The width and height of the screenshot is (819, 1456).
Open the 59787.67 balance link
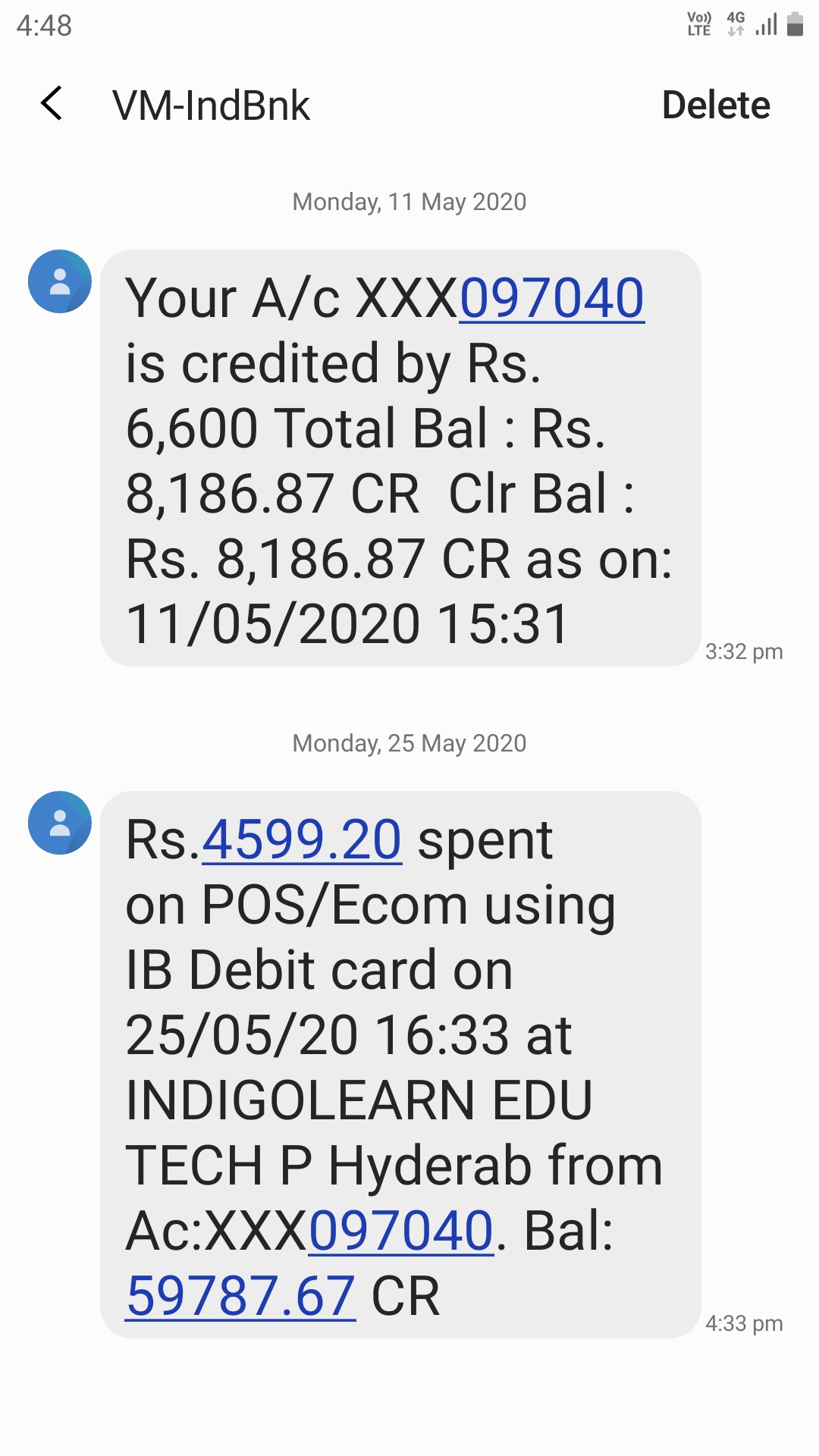[x=240, y=1296]
